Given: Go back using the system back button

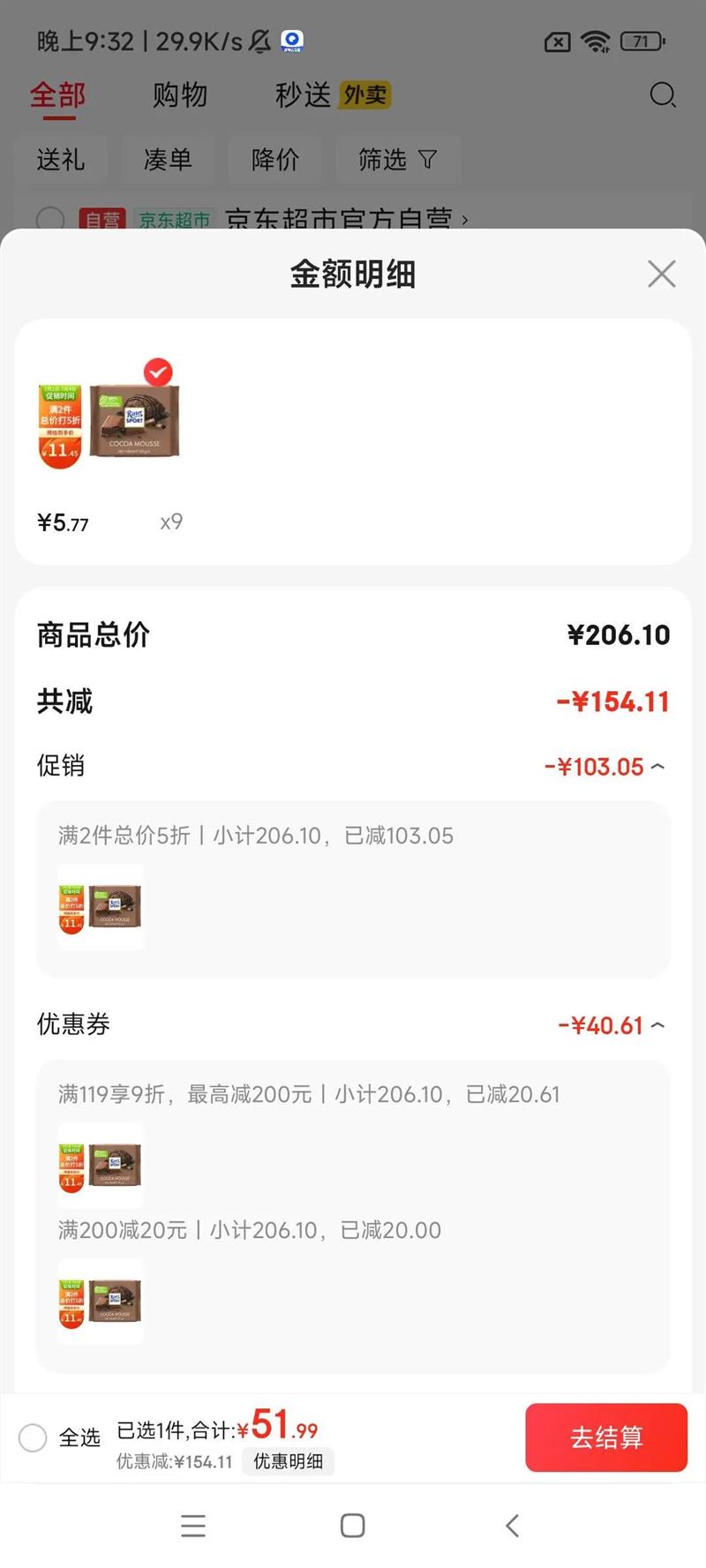Looking at the screenshot, I should pyautogui.click(x=512, y=1526).
